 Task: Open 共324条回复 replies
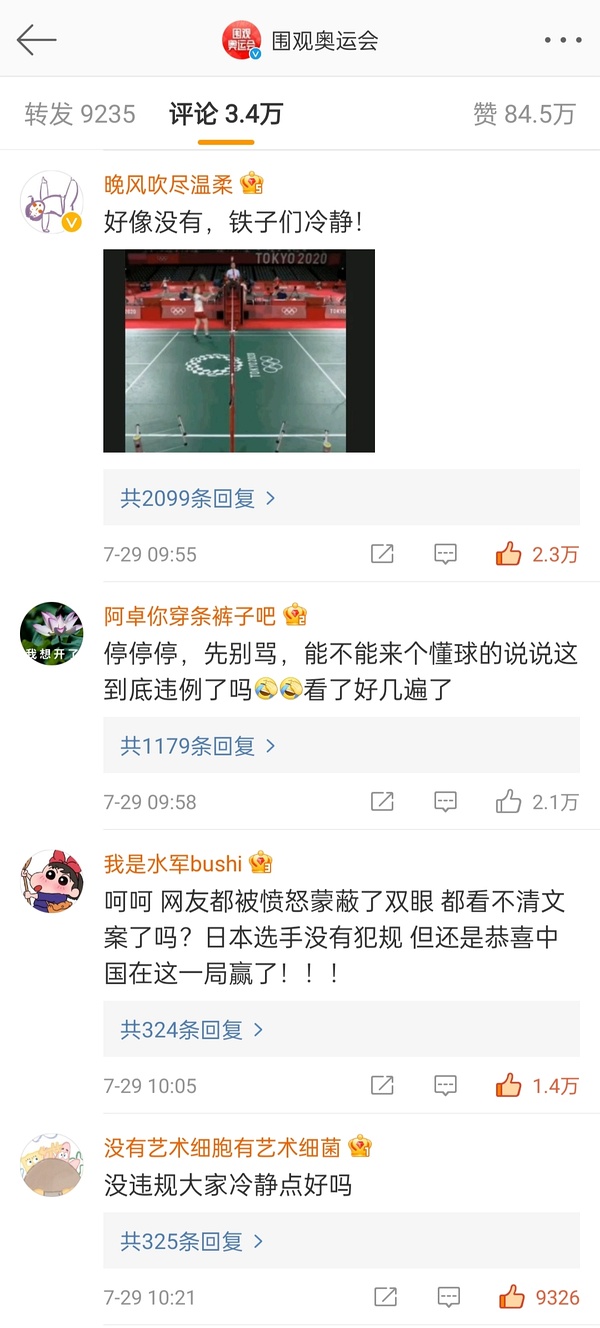[192, 1030]
